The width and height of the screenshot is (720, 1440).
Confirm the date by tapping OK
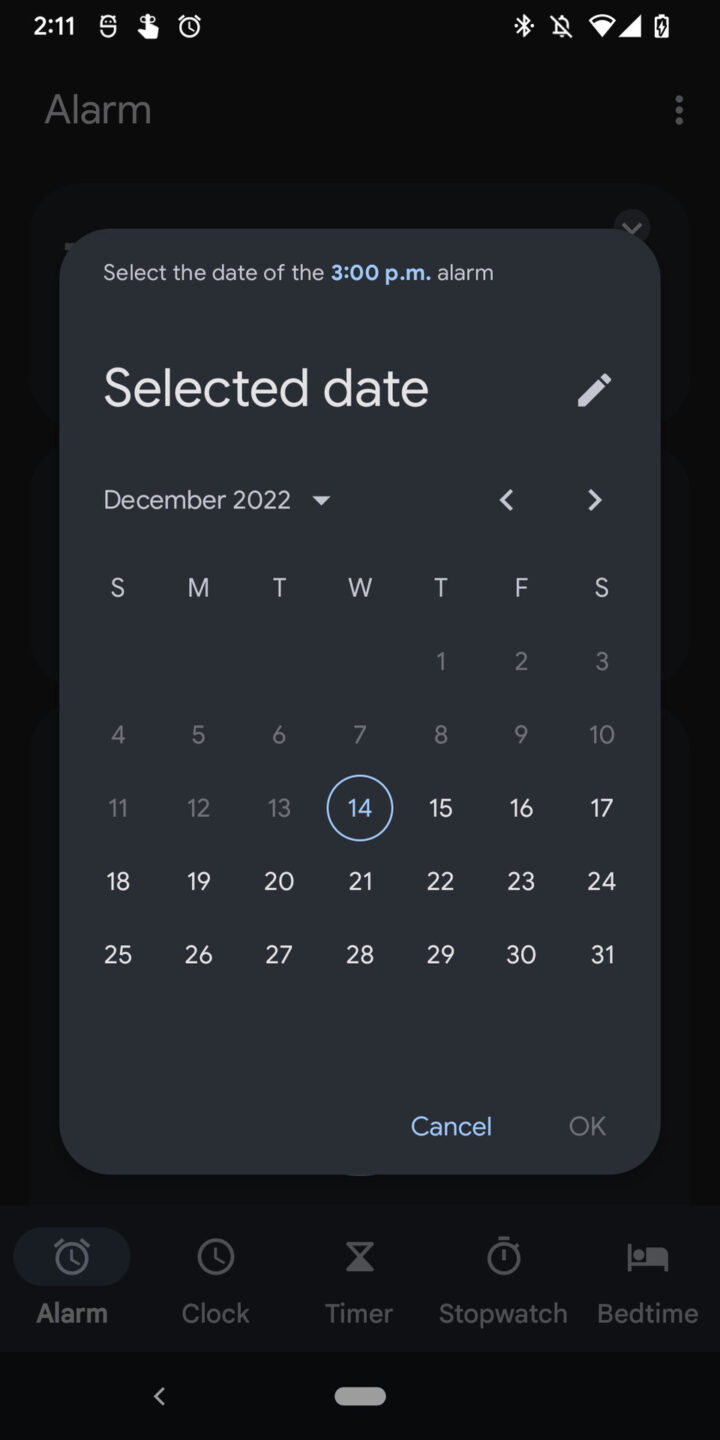pos(586,1126)
